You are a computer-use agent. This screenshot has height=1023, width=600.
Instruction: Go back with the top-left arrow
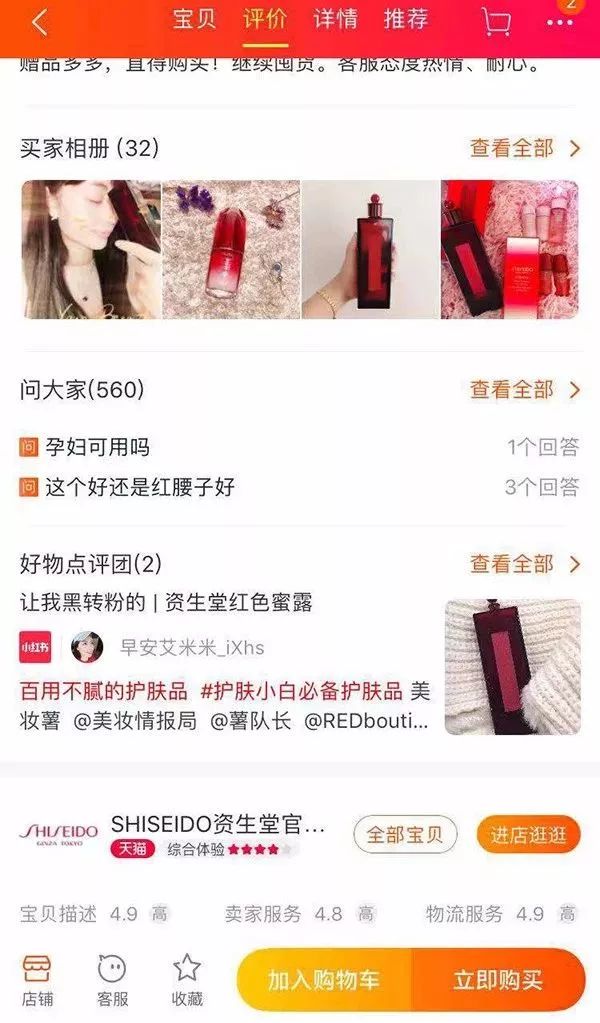pyautogui.click(x=39, y=21)
